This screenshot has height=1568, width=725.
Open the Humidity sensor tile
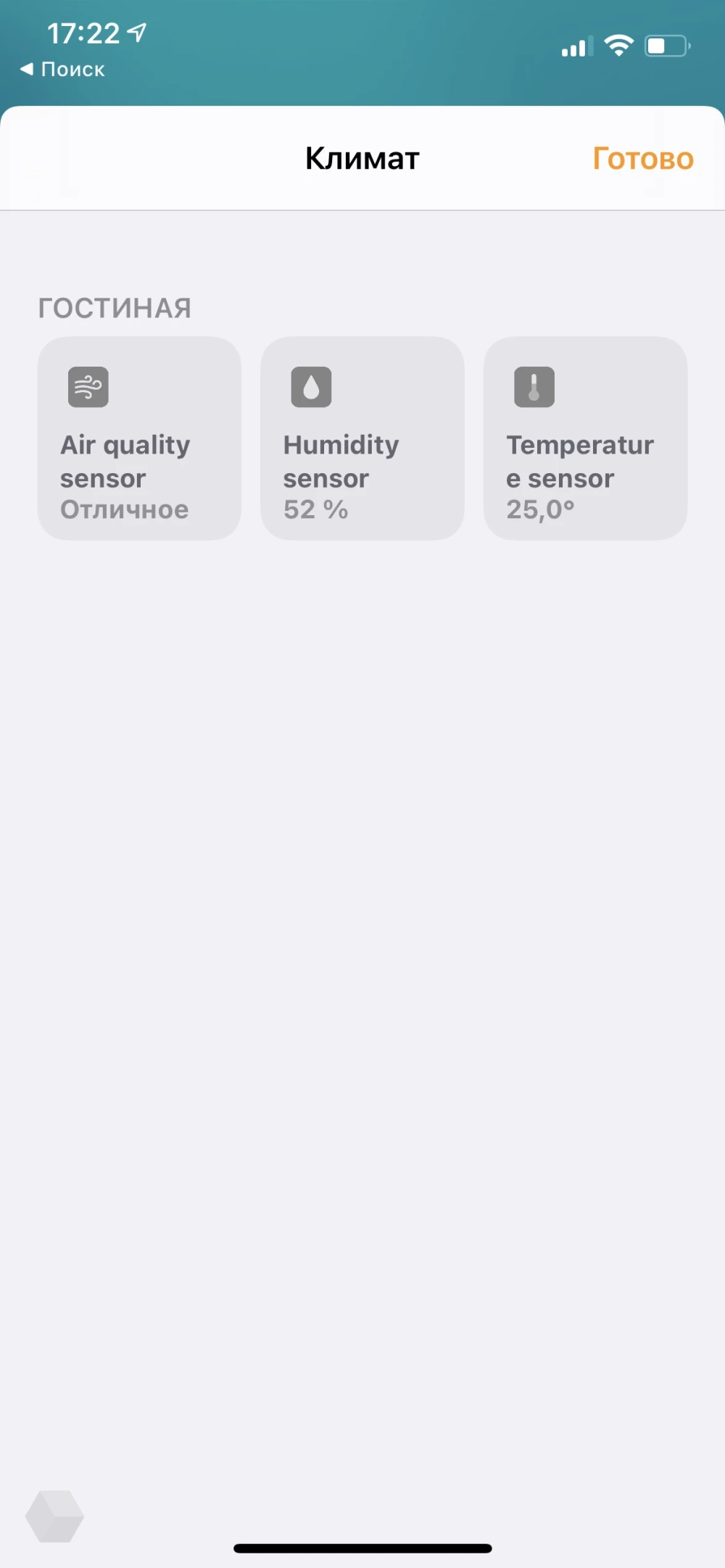click(x=362, y=438)
